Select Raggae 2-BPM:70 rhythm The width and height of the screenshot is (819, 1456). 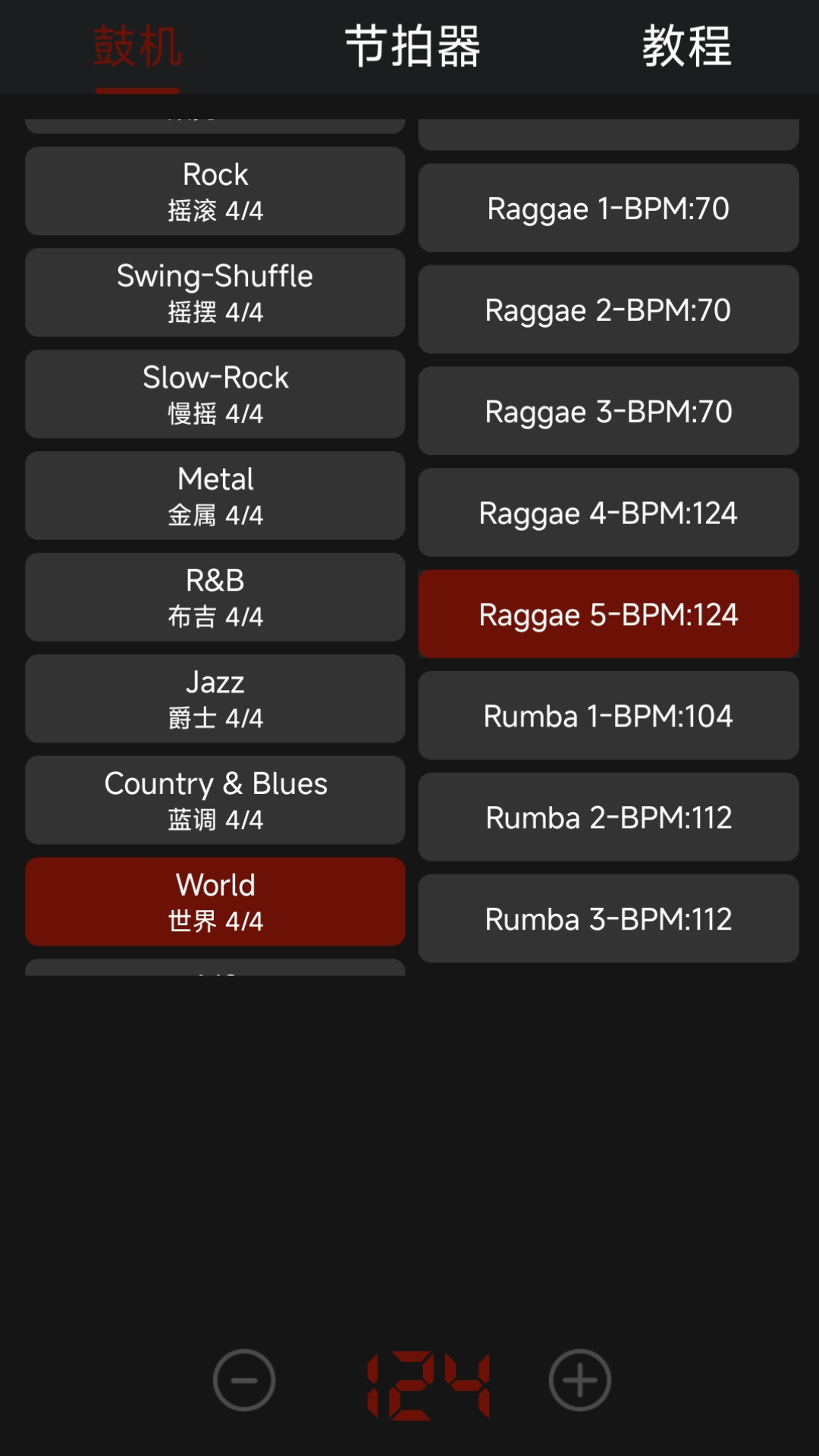pos(608,310)
